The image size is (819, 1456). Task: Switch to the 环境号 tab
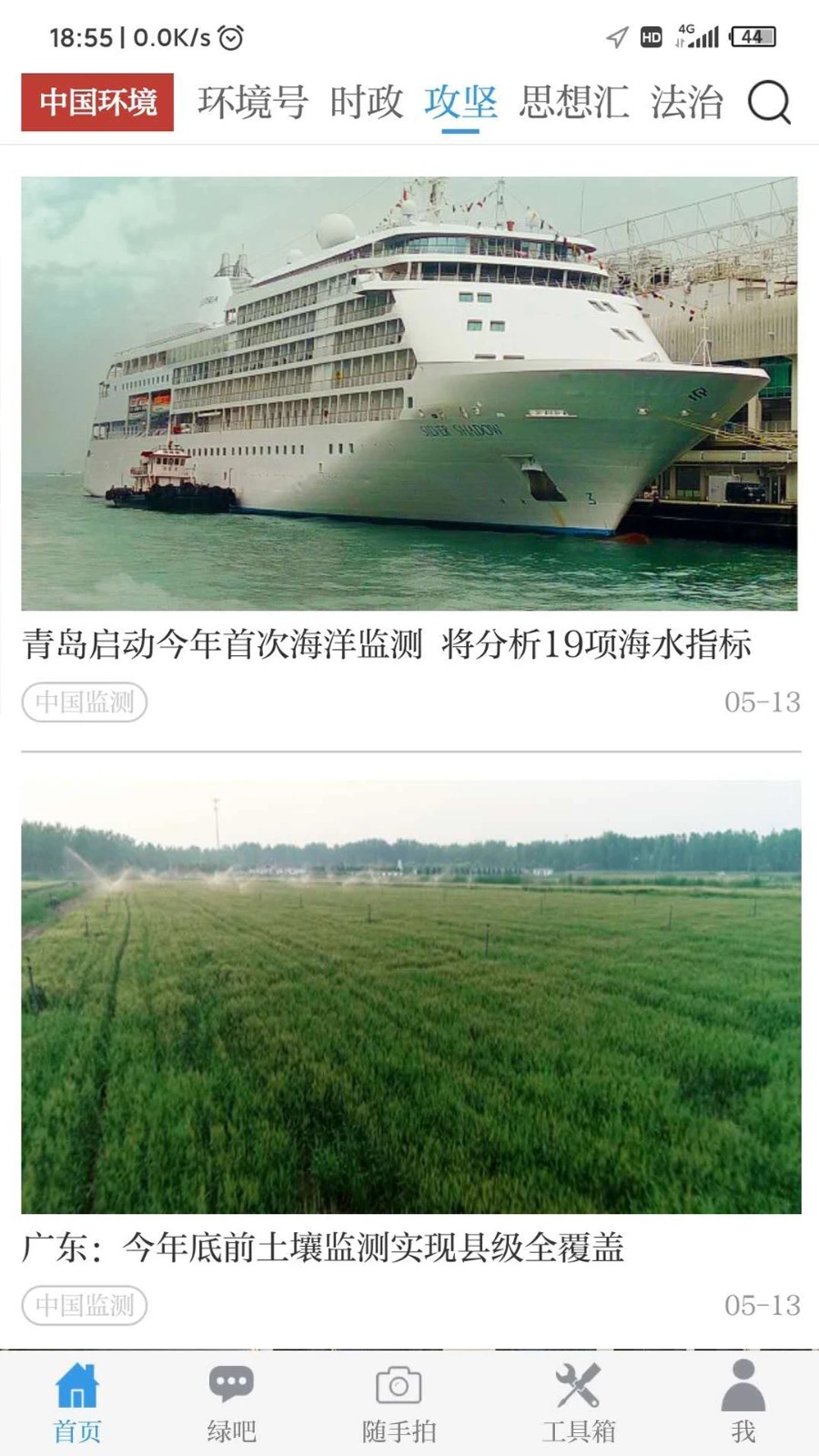[253, 102]
